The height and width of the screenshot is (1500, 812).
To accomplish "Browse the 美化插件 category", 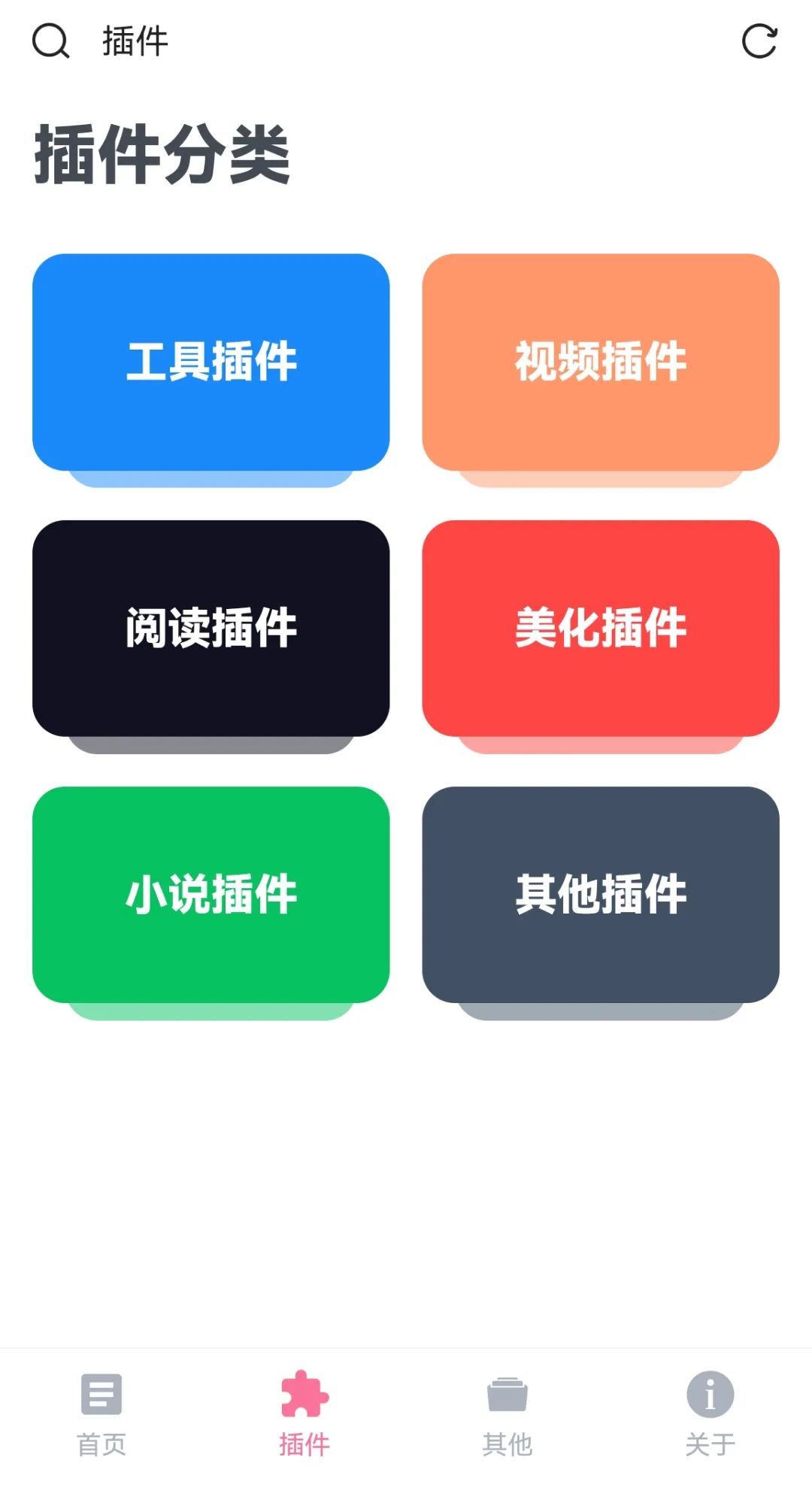I will [600, 628].
